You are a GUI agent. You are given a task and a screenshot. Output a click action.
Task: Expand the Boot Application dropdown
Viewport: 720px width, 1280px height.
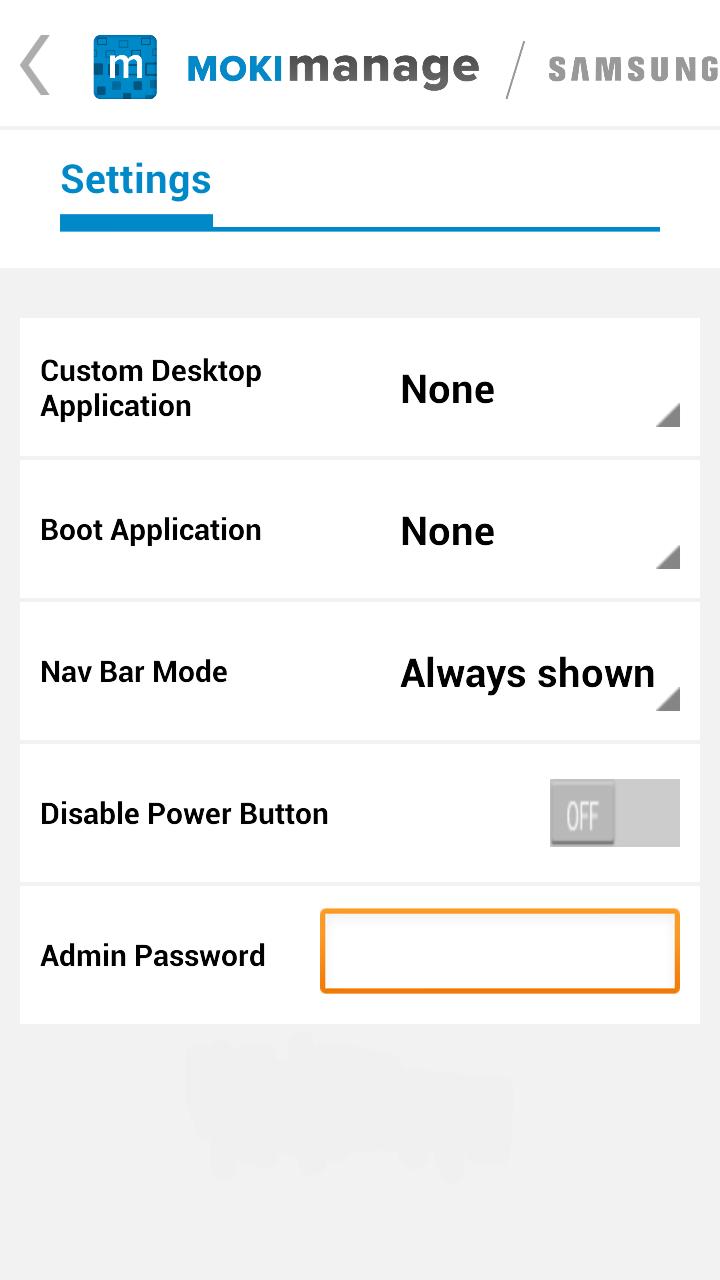tap(538, 532)
